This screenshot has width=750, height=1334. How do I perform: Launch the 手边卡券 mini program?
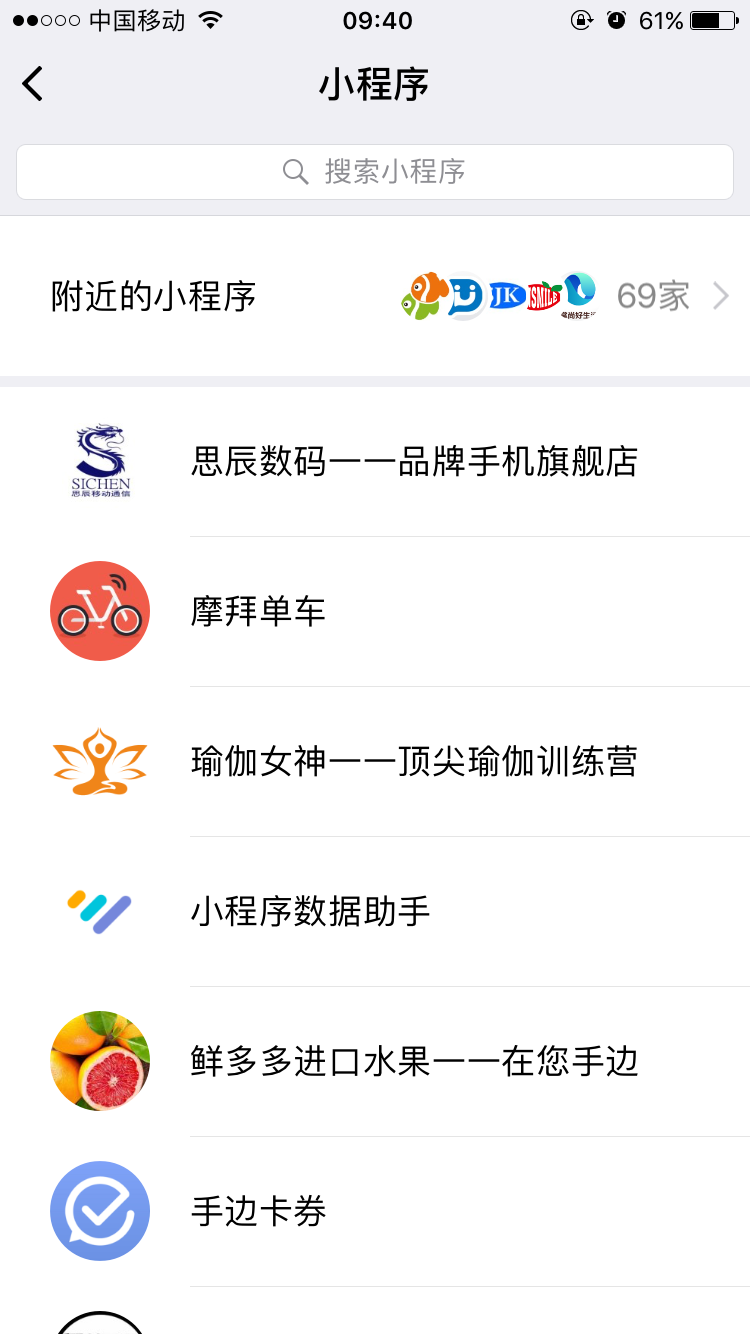click(258, 1212)
